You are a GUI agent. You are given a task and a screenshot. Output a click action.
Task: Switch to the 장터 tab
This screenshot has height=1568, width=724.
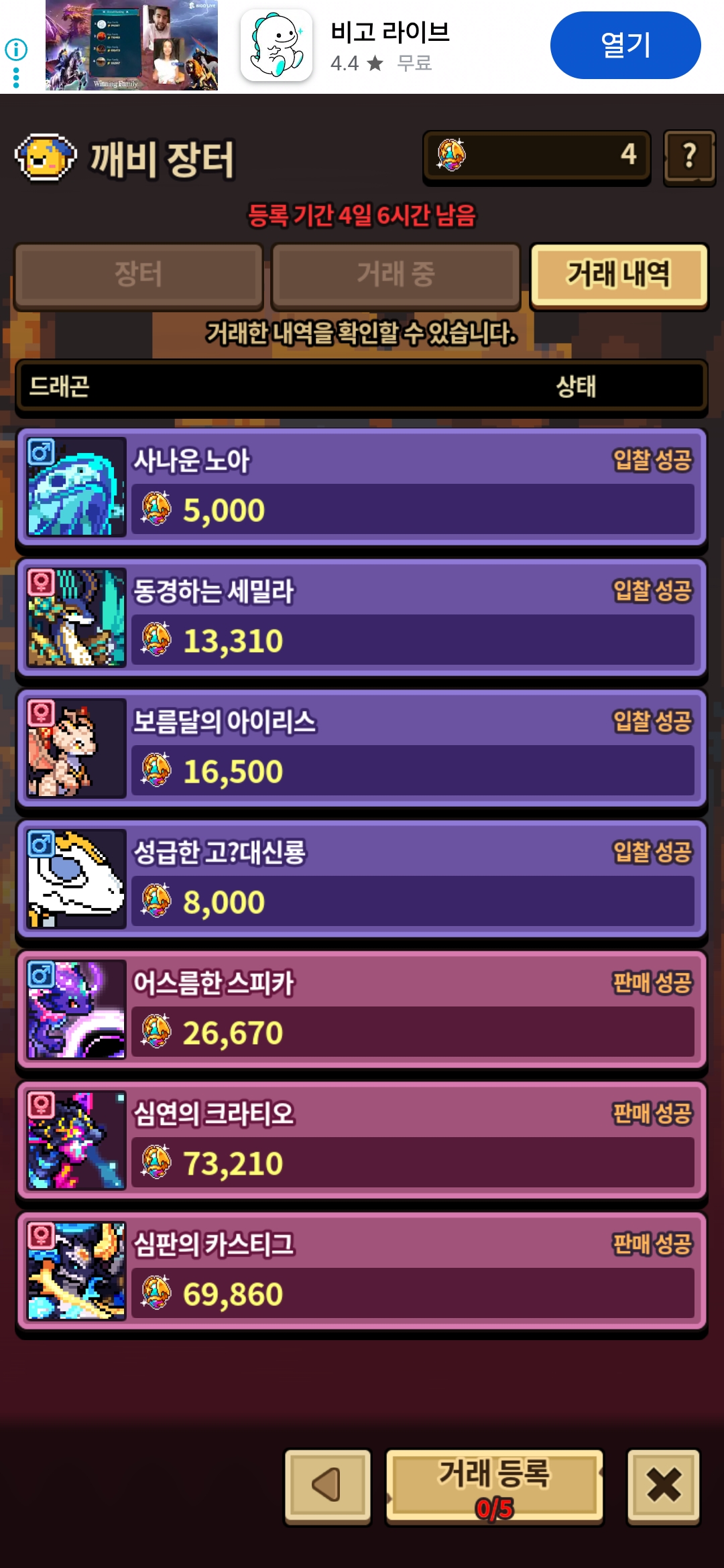138,274
